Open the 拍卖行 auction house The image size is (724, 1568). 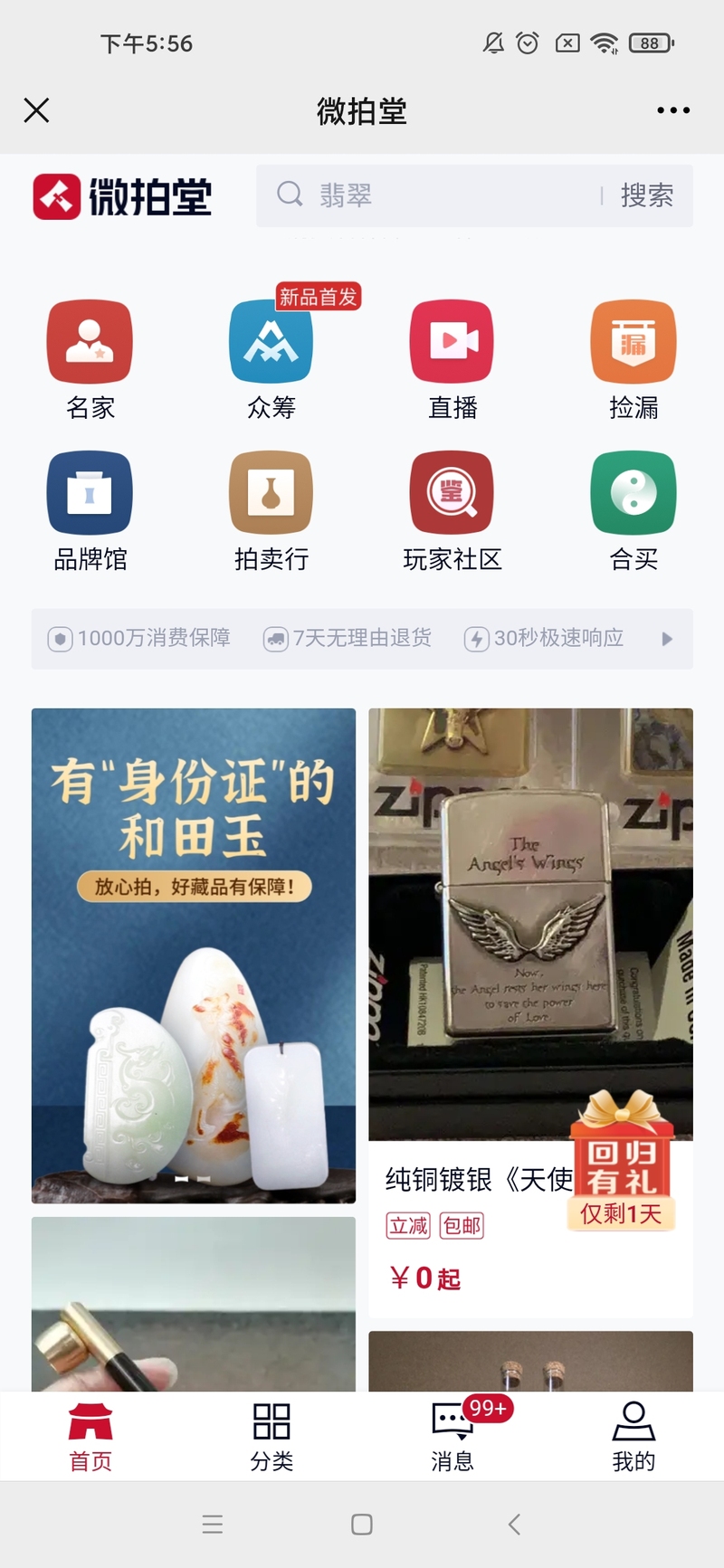271,510
